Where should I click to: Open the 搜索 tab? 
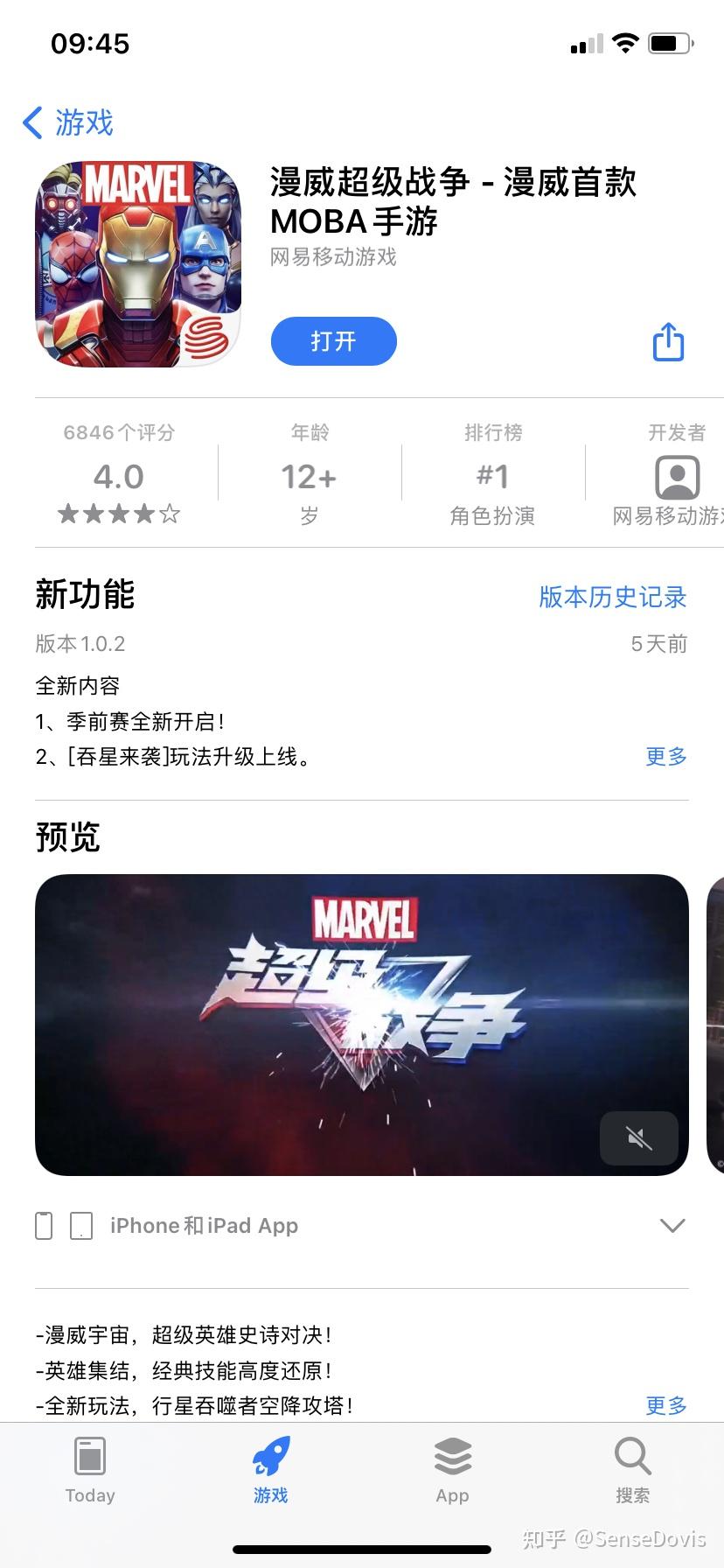click(632, 1472)
